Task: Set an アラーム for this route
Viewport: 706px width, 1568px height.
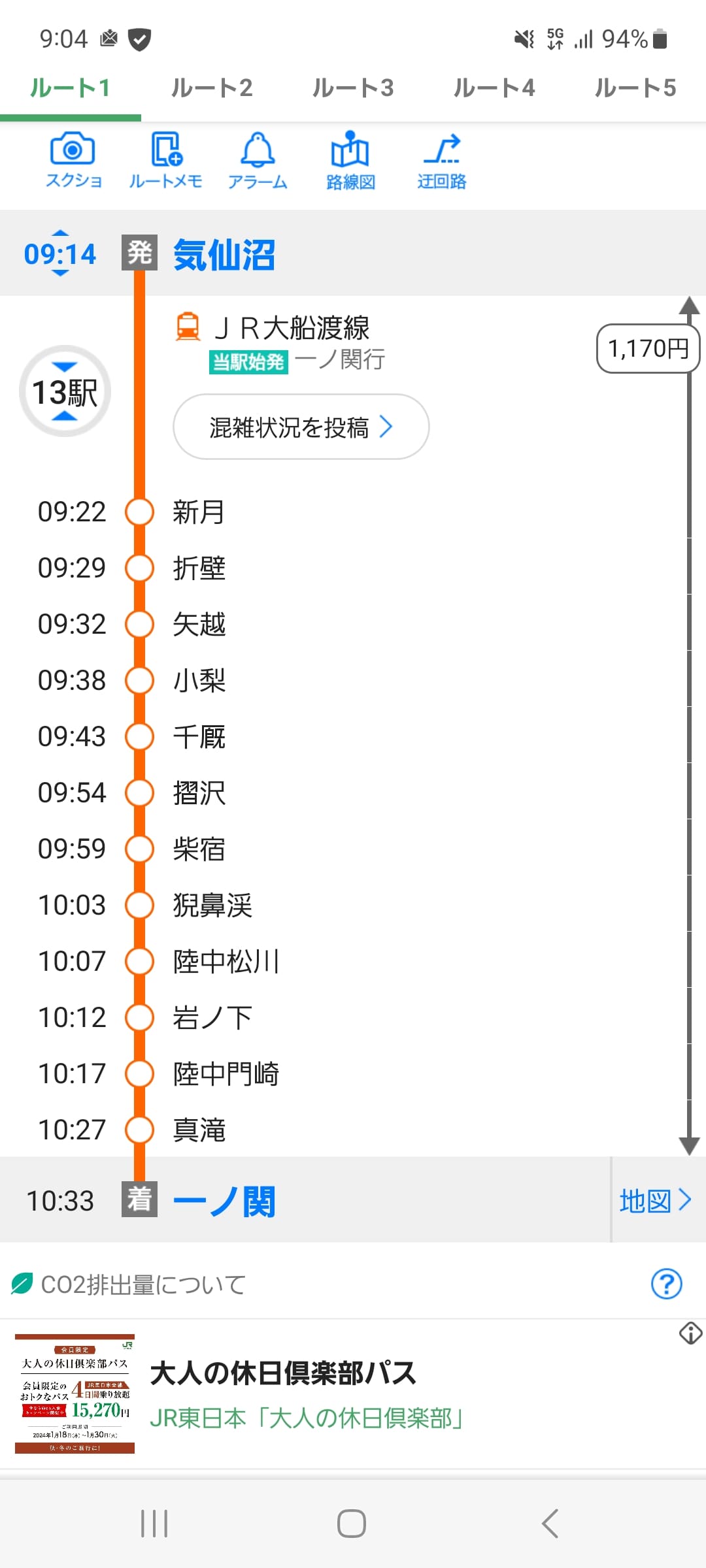Action: pos(258,161)
